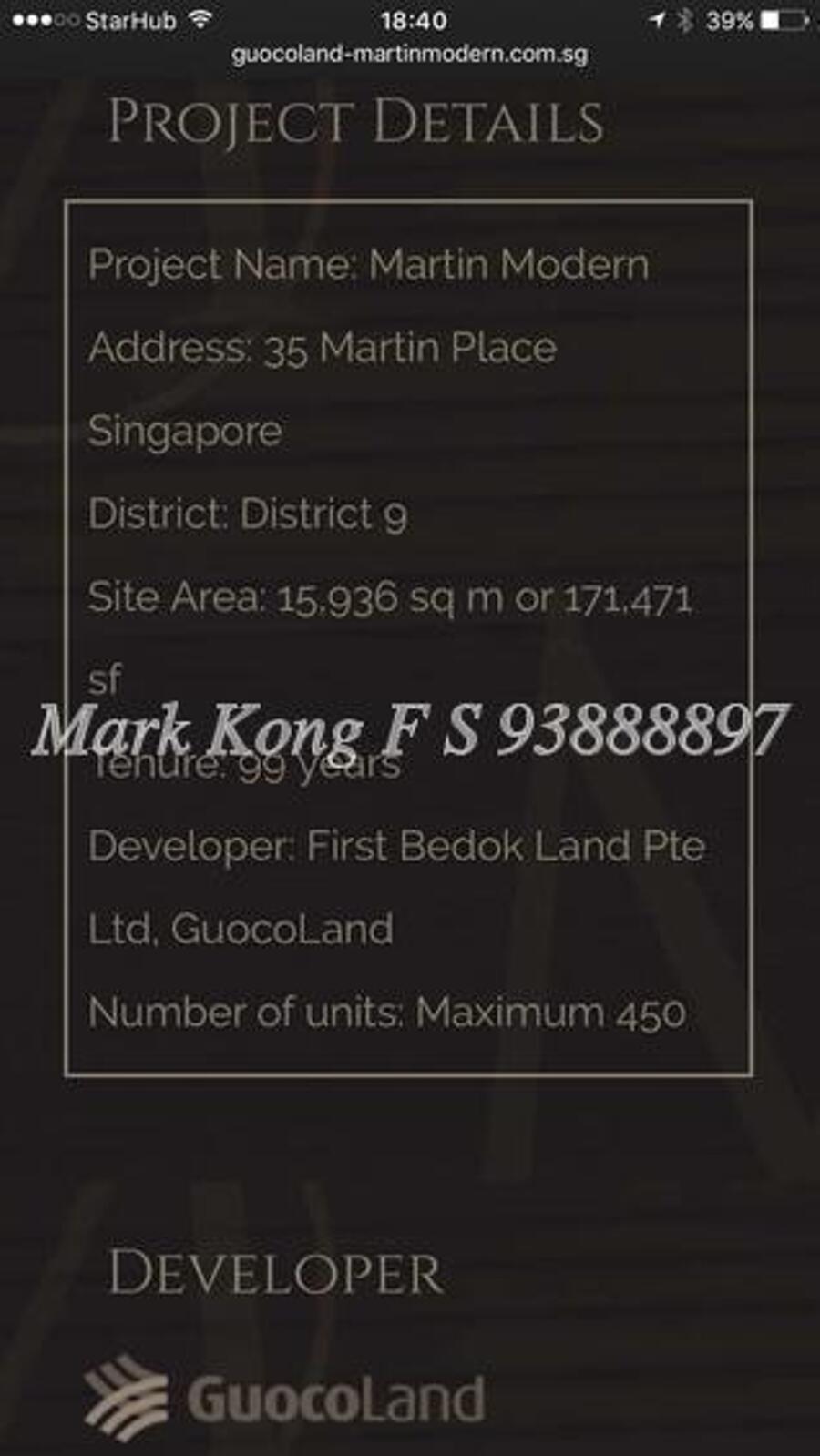Tap the guocoland-martinmodern.com.sg address bar
This screenshot has width=820, height=1456.
pyautogui.click(x=409, y=55)
